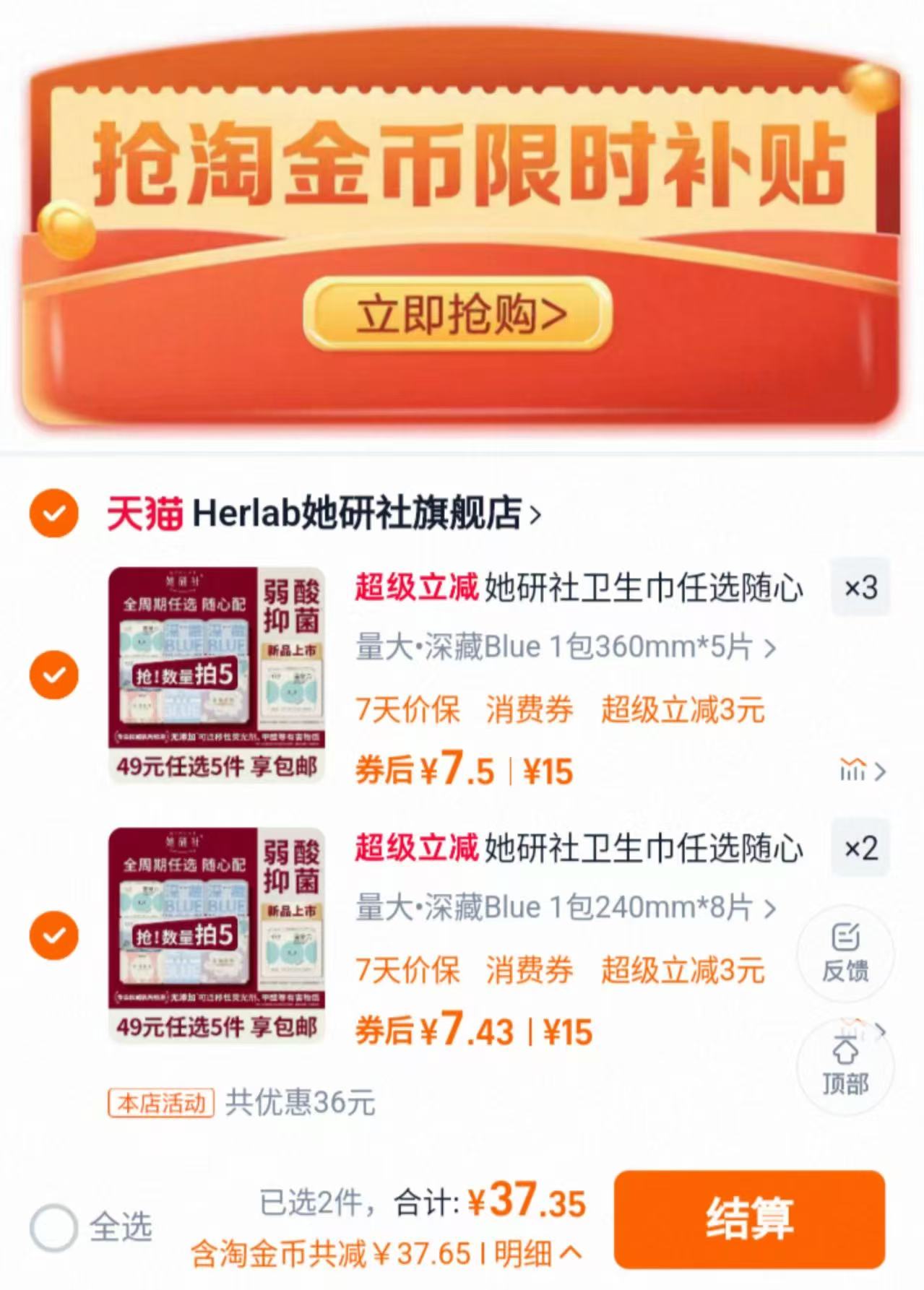
Task: Deselect the Herlab她研社旗舰店 store checkbox
Action: point(53,514)
